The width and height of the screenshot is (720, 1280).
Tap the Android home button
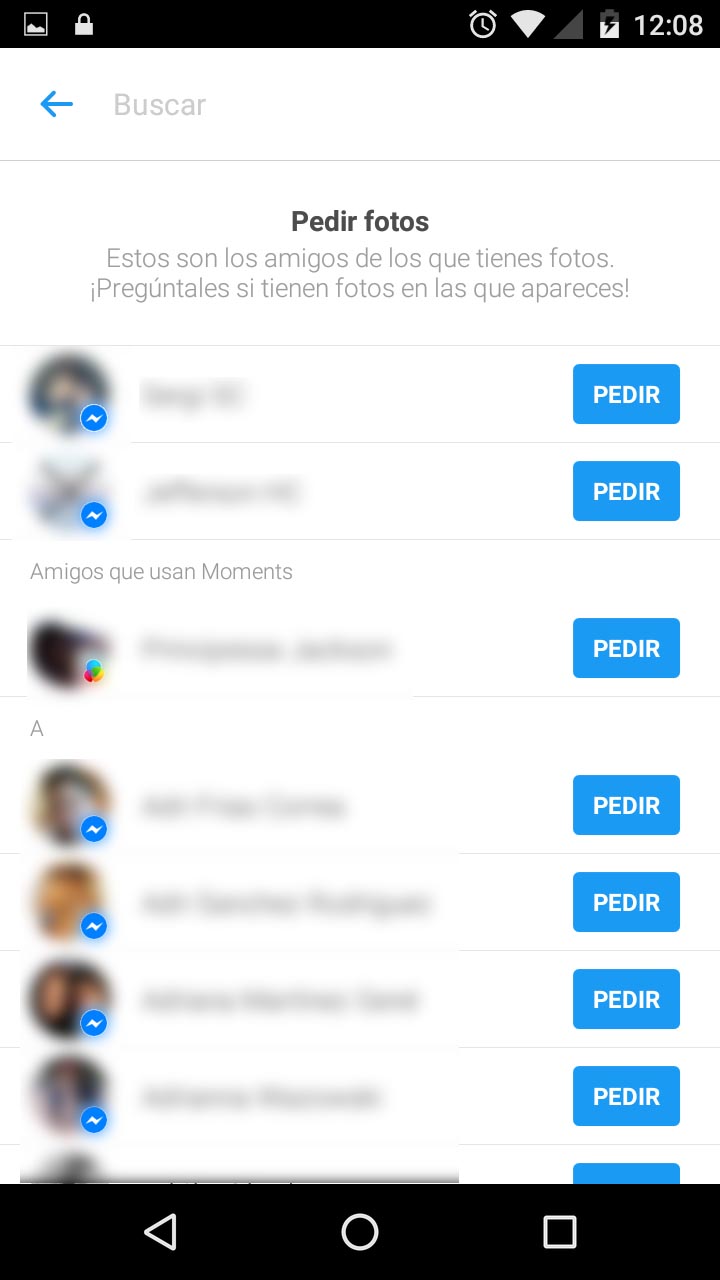(360, 1232)
